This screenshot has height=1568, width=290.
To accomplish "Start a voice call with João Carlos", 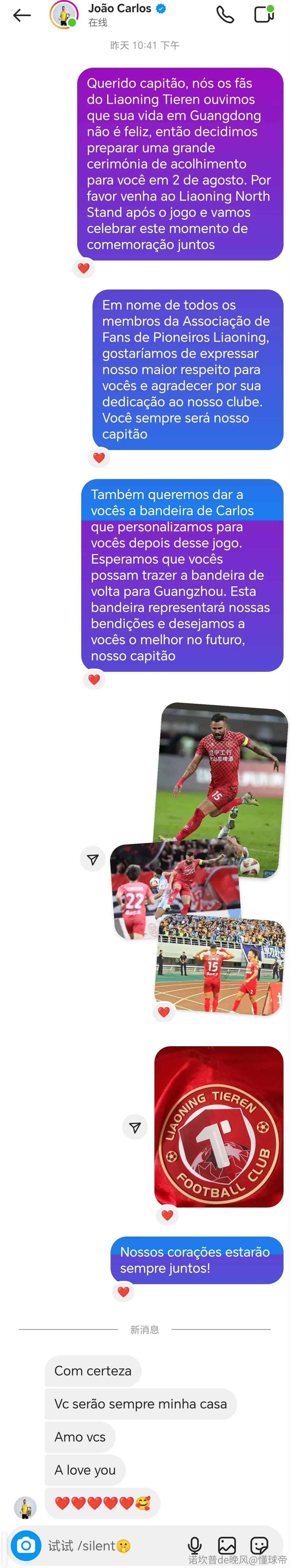I will pyautogui.click(x=225, y=15).
